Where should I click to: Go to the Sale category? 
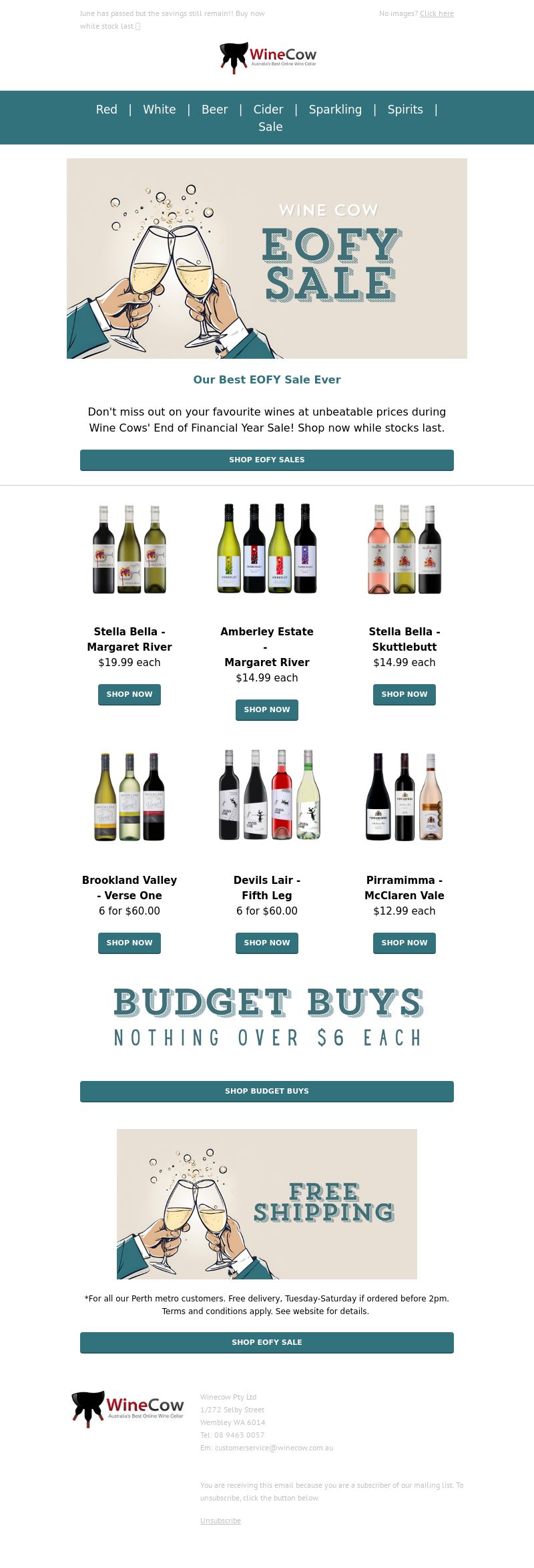[x=270, y=127]
